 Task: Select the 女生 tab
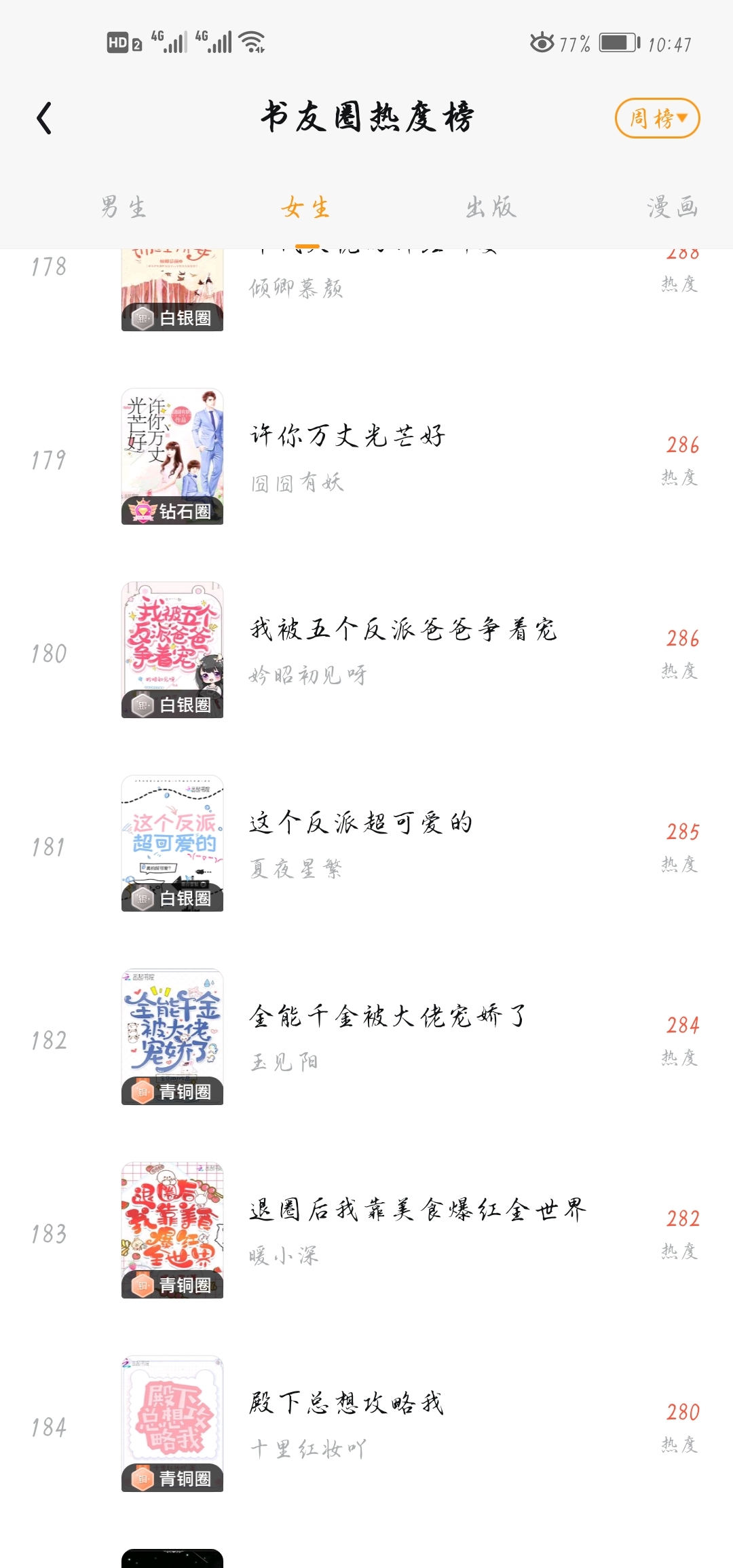307,208
